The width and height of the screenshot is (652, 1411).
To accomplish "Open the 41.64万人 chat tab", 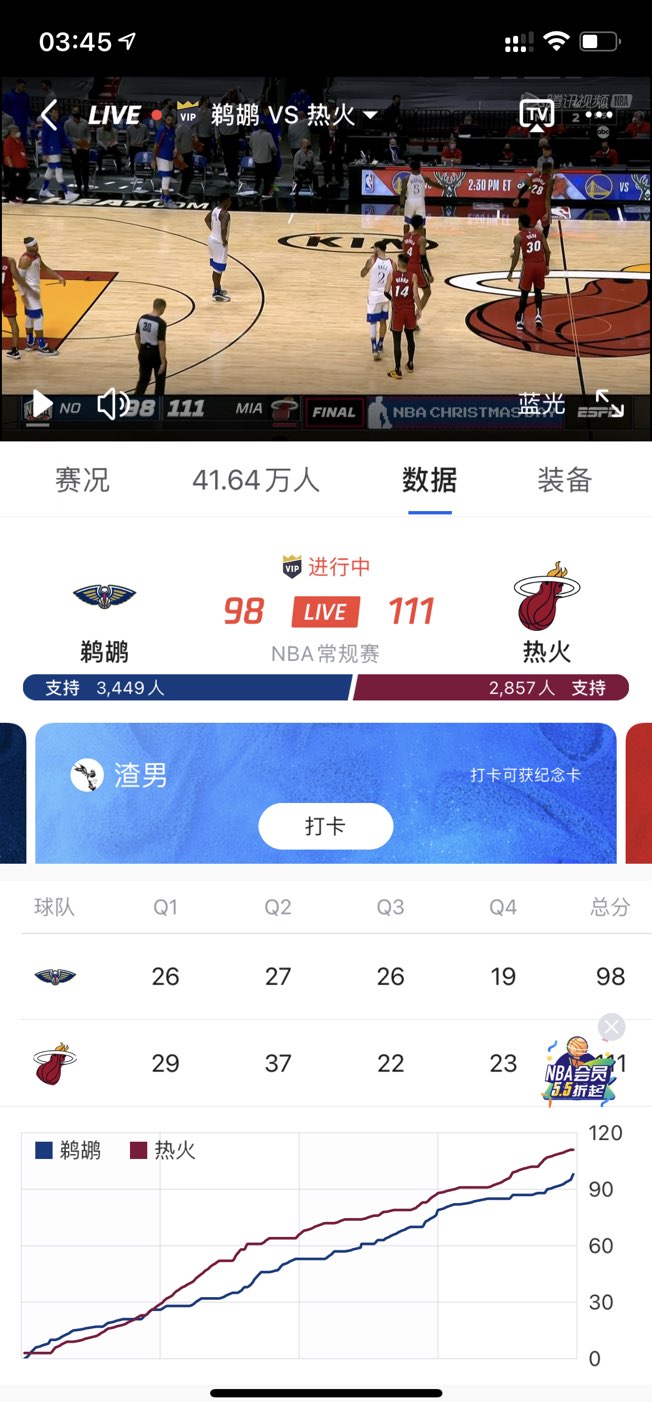I will pyautogui.click(x=255, y=480).
